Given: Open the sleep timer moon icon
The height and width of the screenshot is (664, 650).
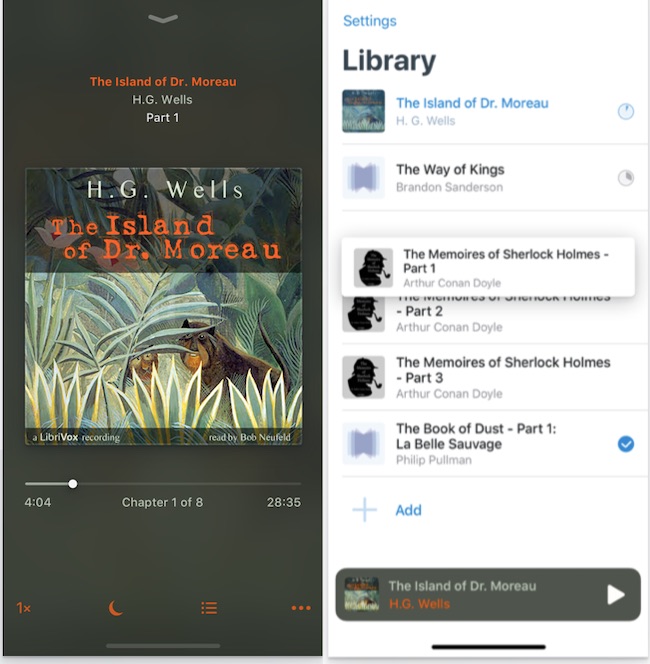Looking at the screenshot, I should pos(116,608).
